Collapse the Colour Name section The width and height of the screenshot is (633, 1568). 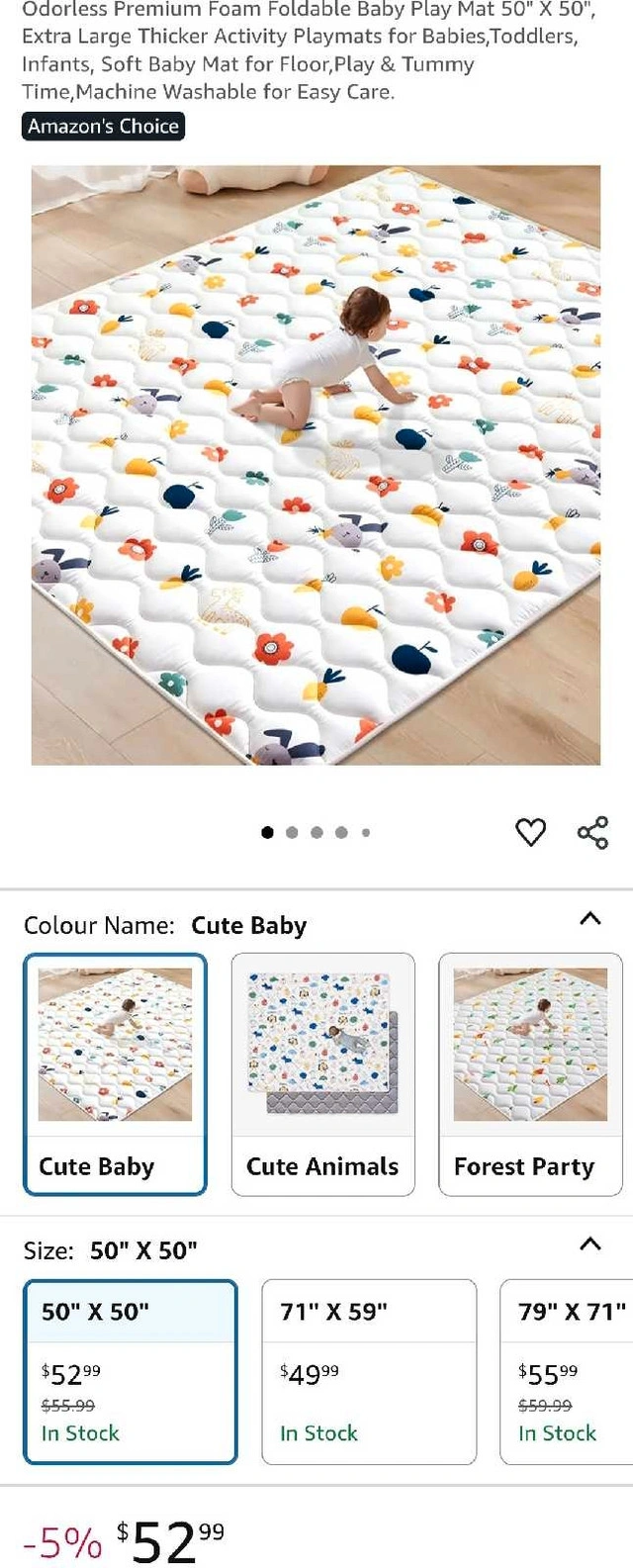tap(589, 919)
